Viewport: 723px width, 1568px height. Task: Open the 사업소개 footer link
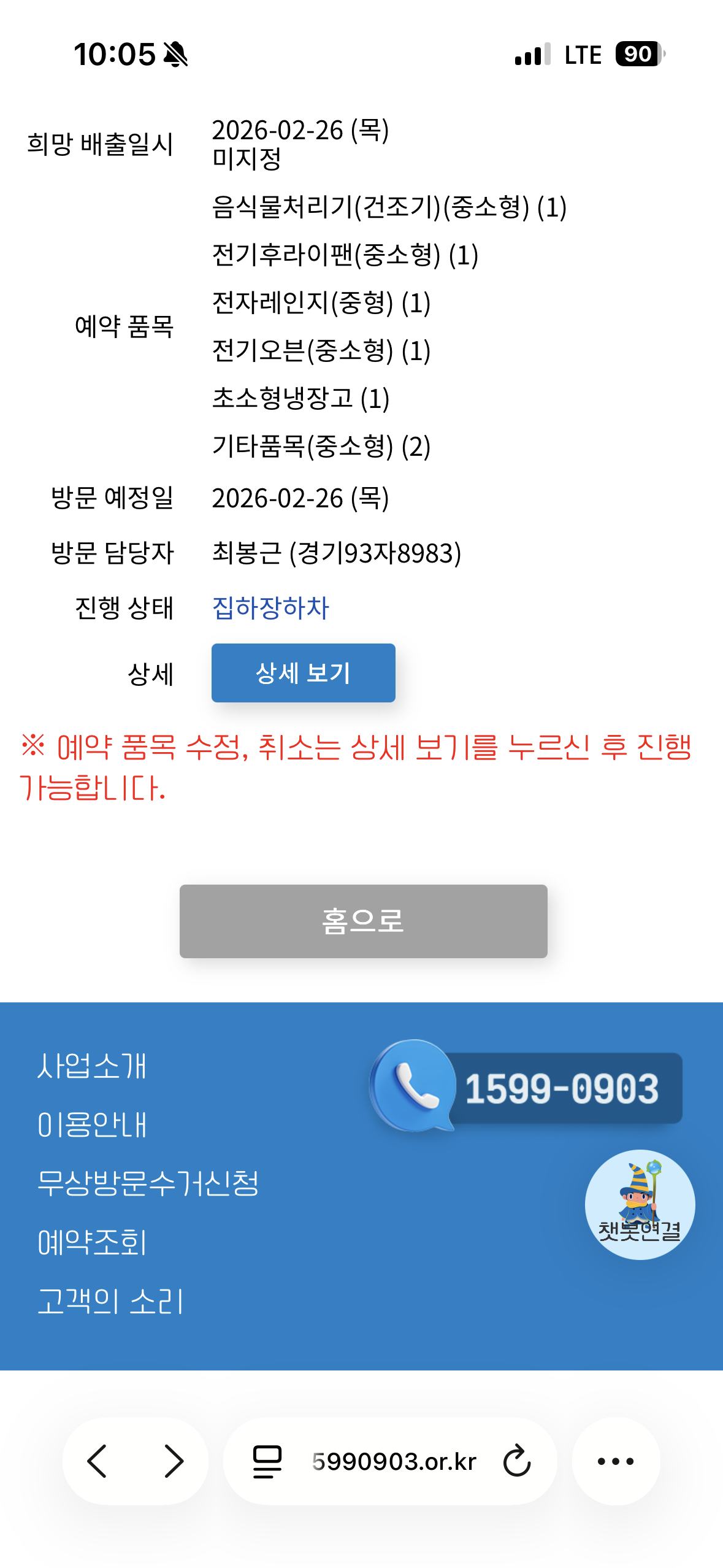point(92,1066)
